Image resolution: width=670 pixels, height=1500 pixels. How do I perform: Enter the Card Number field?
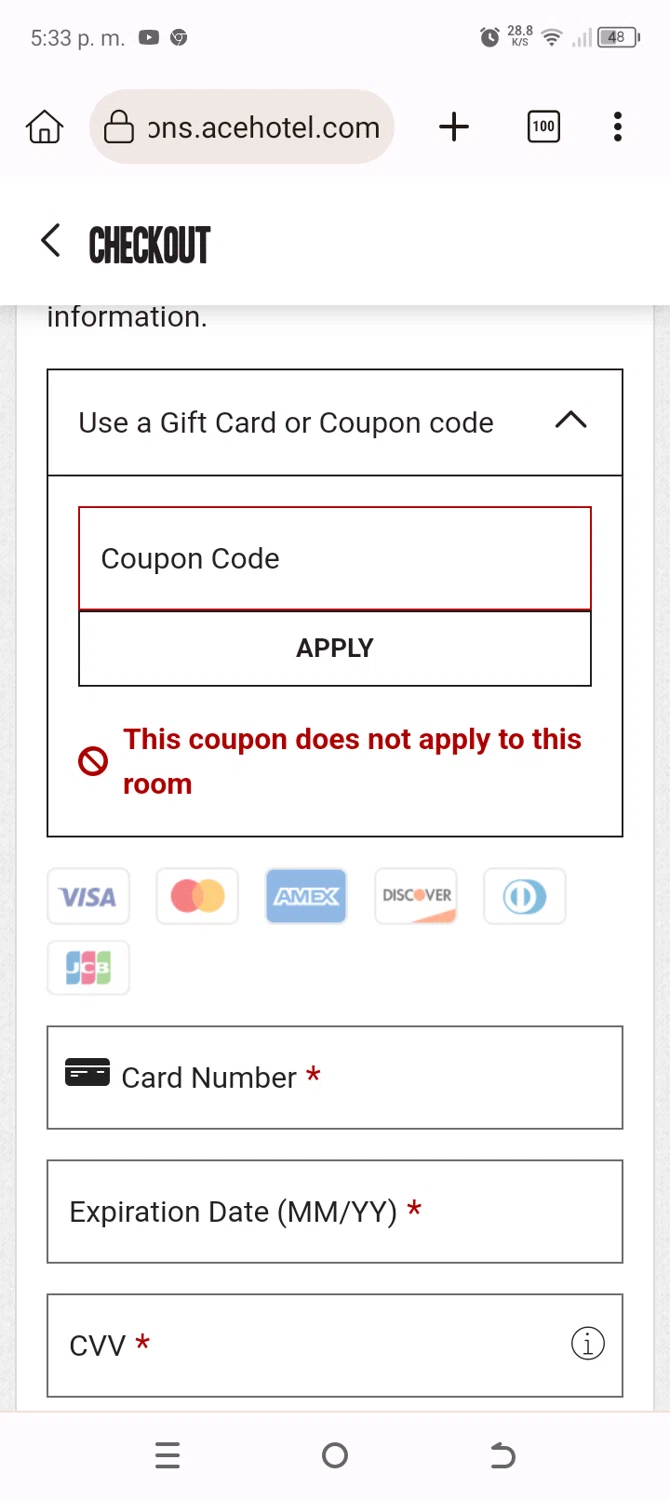[334, 1077]
